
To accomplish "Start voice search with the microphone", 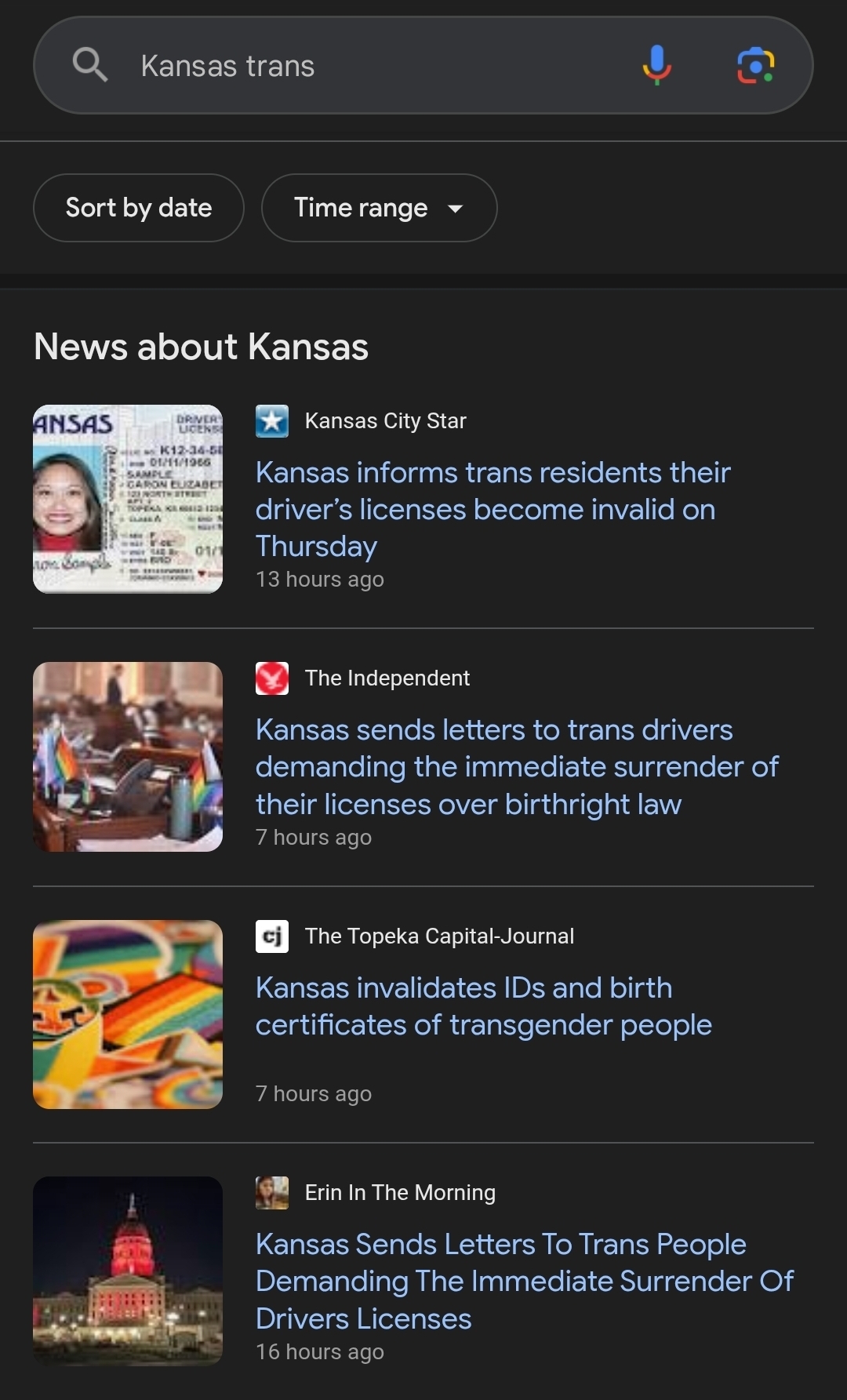I will coord(656,65).
